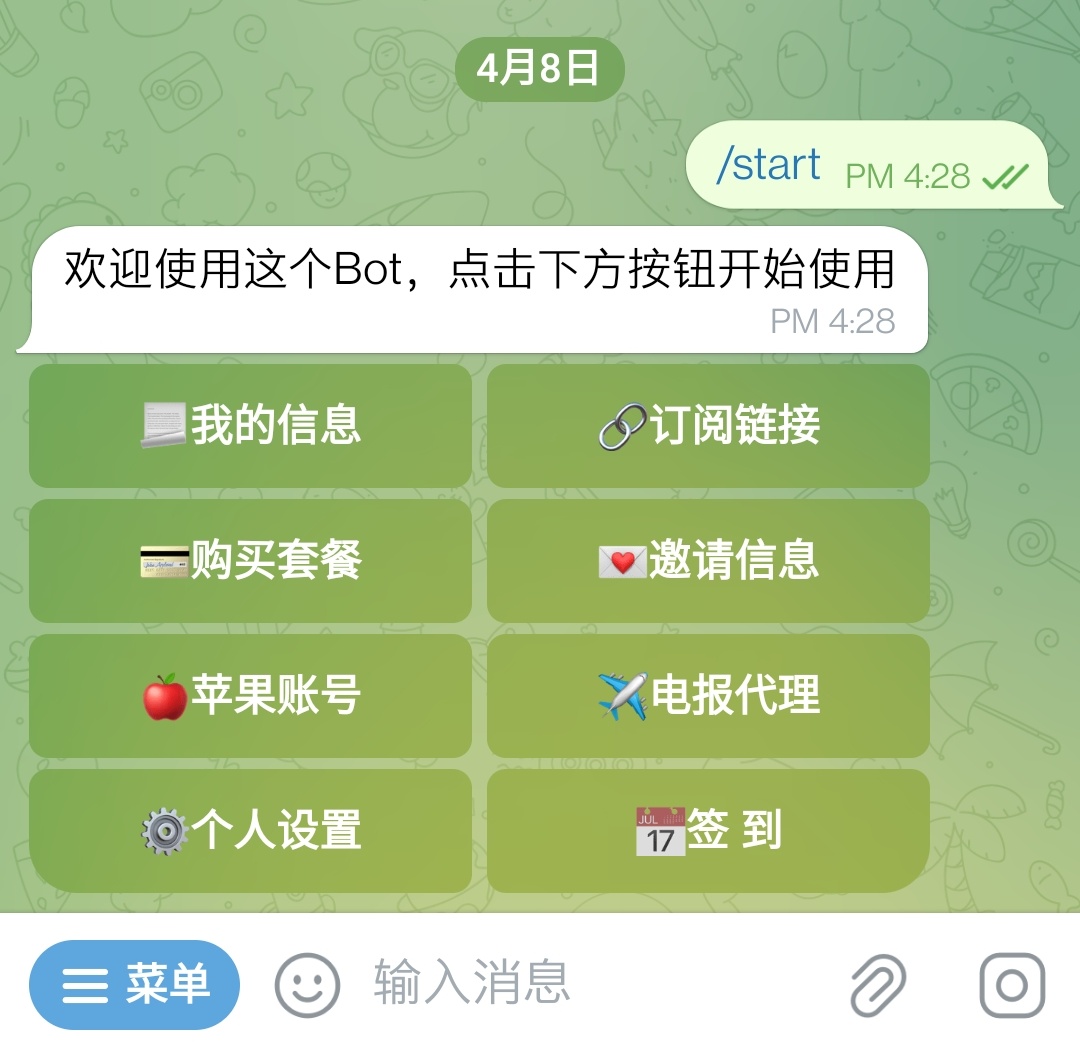The image size is (1080, 1048).
Task: Select the 购买套餐 purchase plan button
Action: click(x=250, y=561)
